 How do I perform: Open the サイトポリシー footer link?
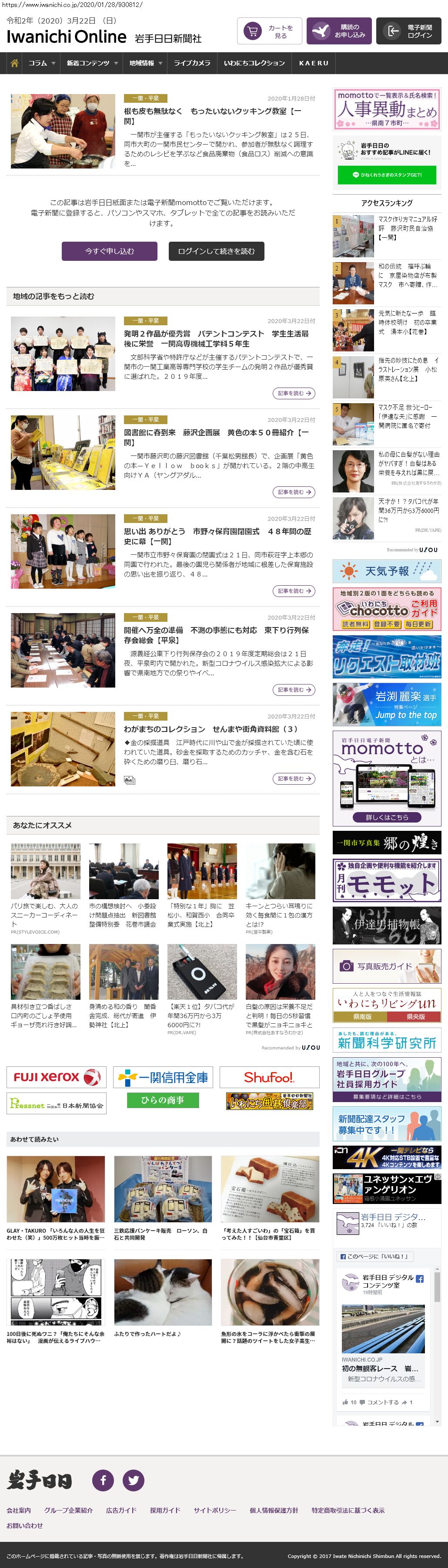[214, 1510]
